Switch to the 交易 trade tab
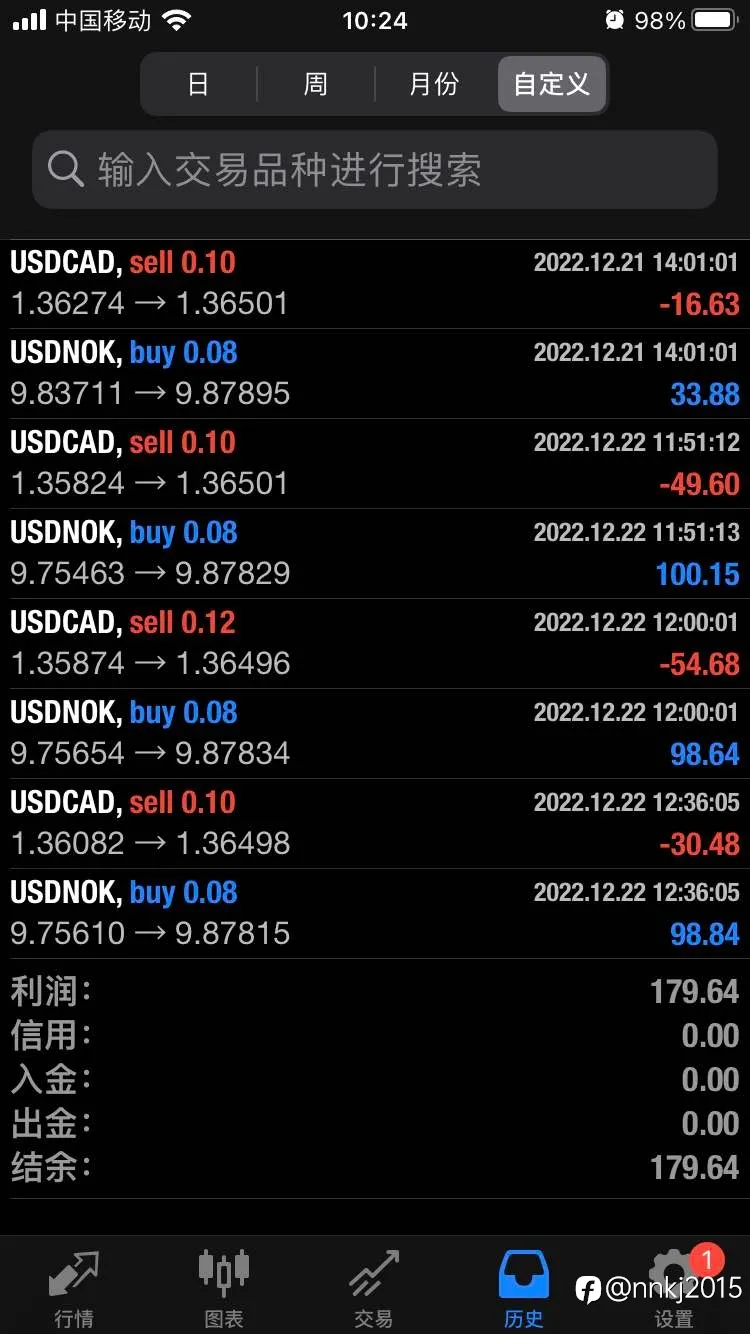Viewport: 750px width, 1334px height. coord(374,1286)
